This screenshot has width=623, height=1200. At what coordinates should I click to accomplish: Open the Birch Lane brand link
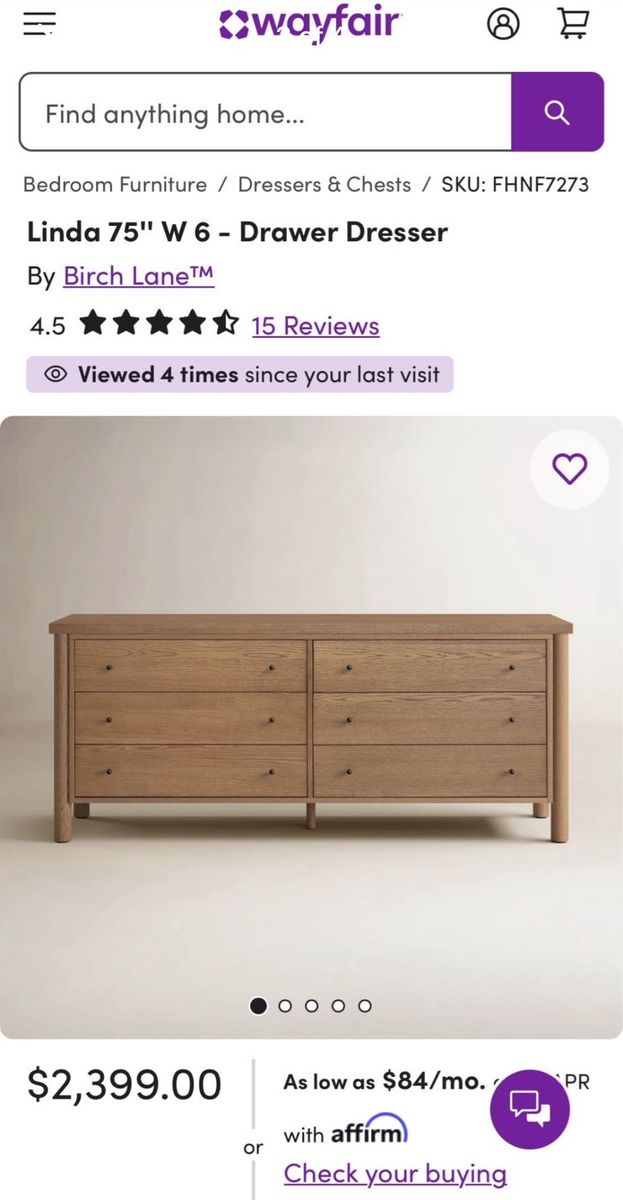(138, 275)
